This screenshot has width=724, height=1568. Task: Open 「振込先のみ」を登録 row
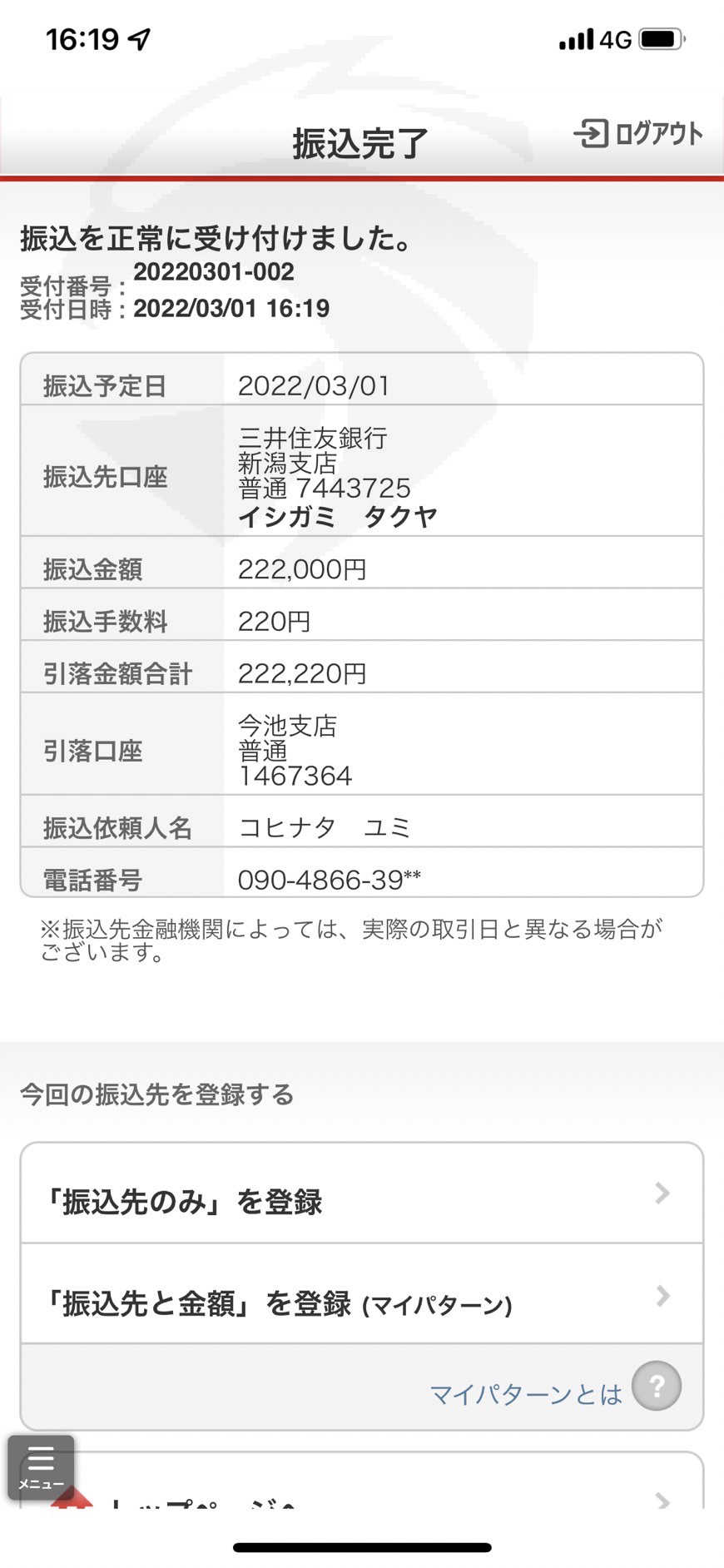tap(362, 1193)
